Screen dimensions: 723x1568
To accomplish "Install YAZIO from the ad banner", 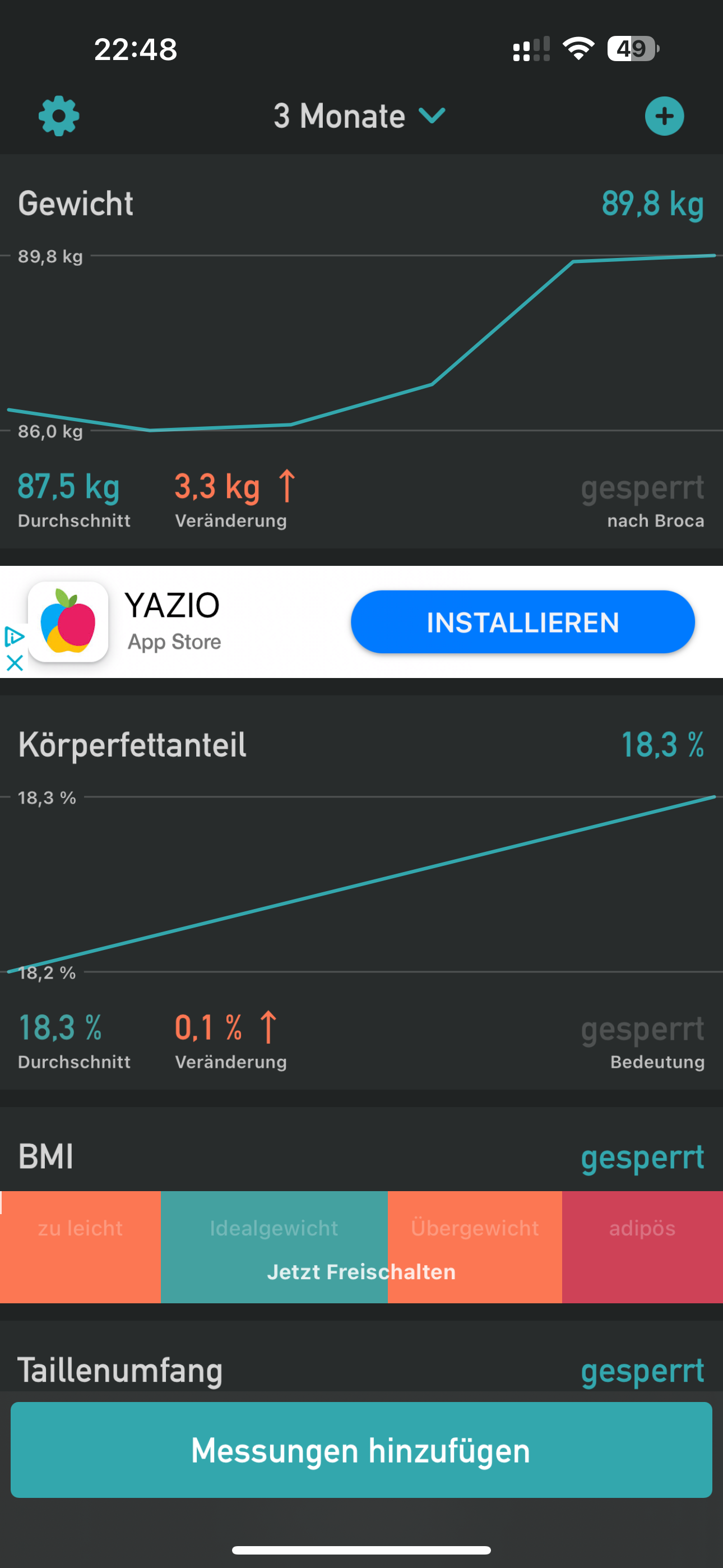I will 522,622.
